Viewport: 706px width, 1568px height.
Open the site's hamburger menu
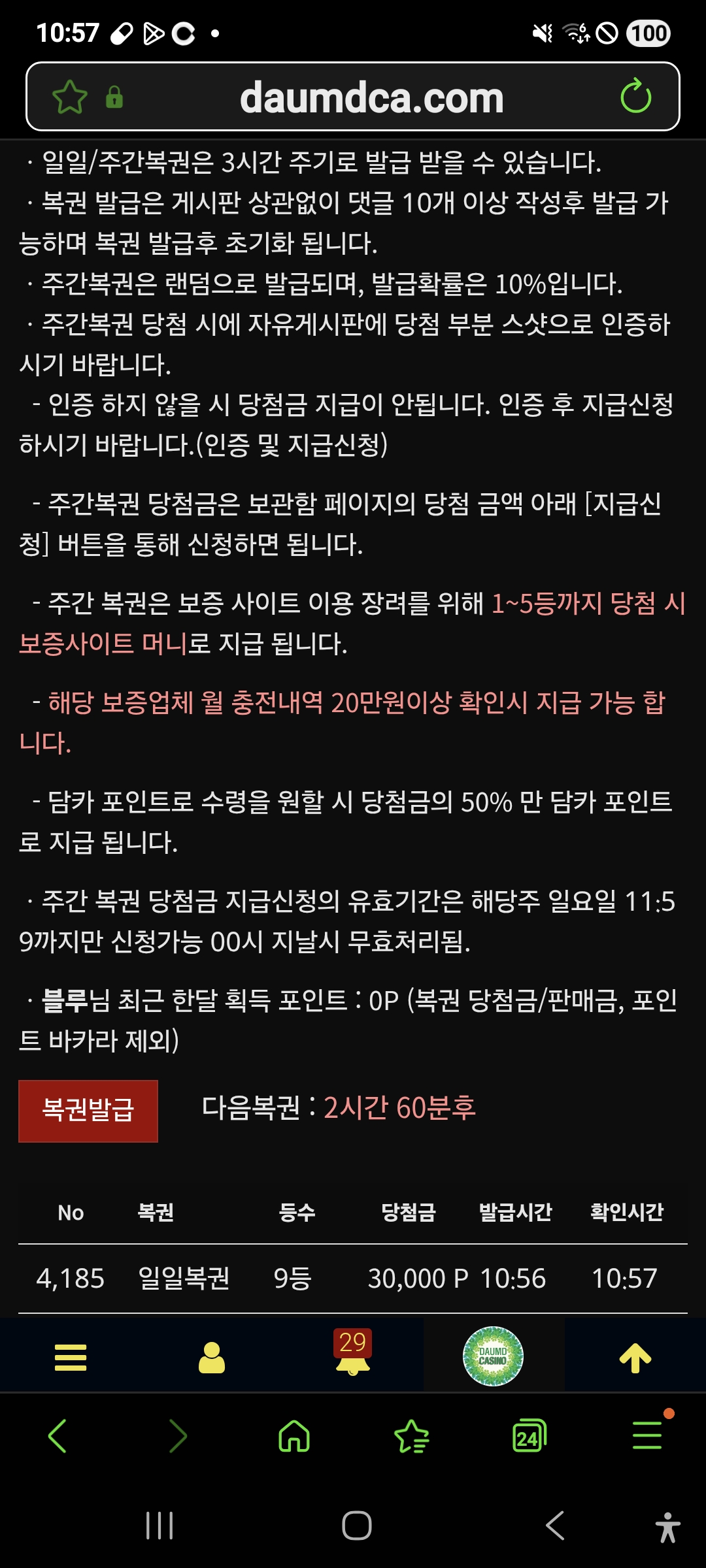71,1358
